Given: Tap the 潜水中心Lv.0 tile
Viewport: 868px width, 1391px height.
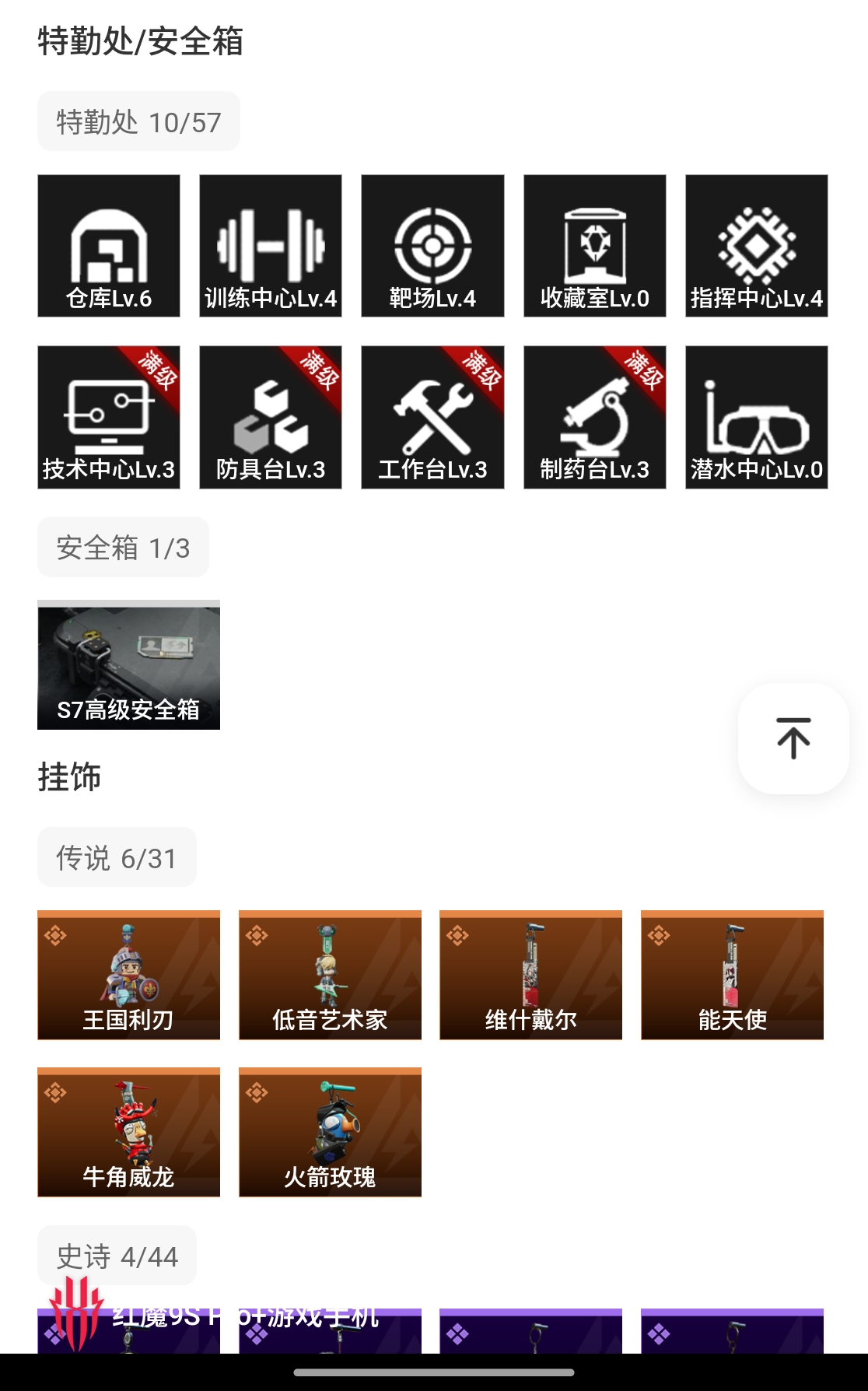Looking at the screenshot, I should 756,417.
